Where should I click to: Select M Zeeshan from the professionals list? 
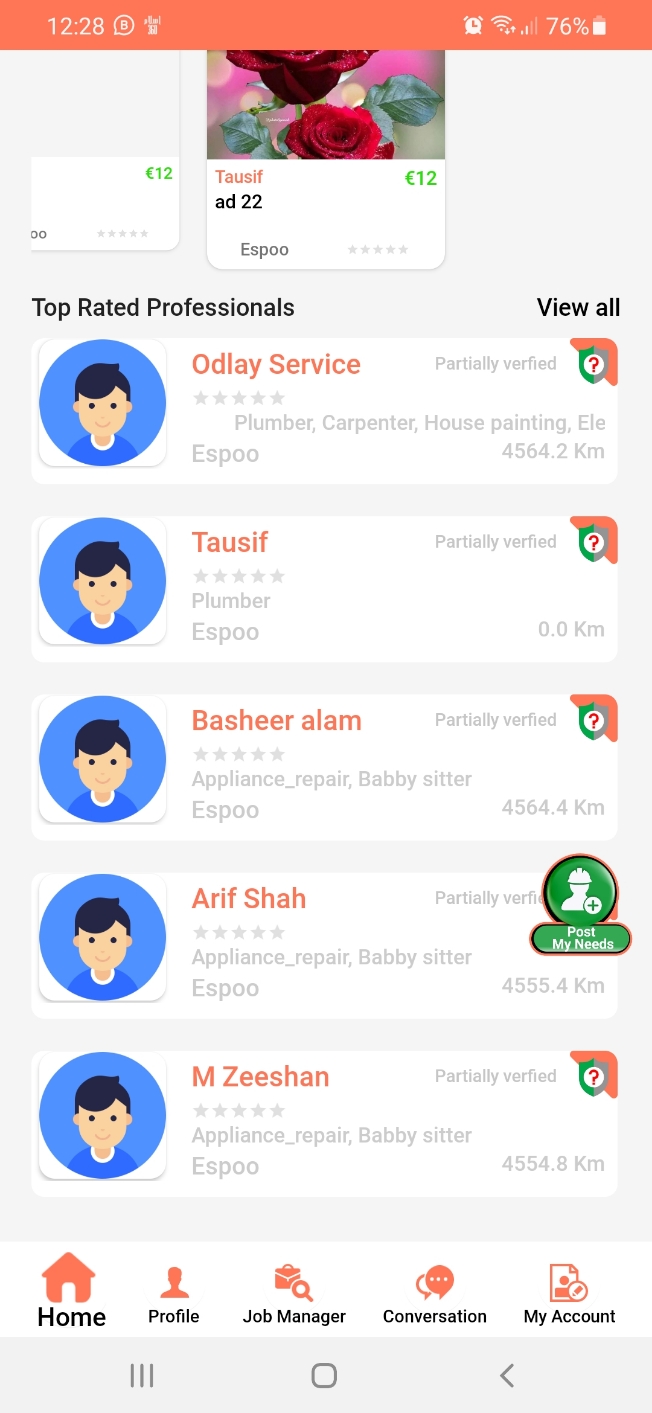coord(324,1122)
